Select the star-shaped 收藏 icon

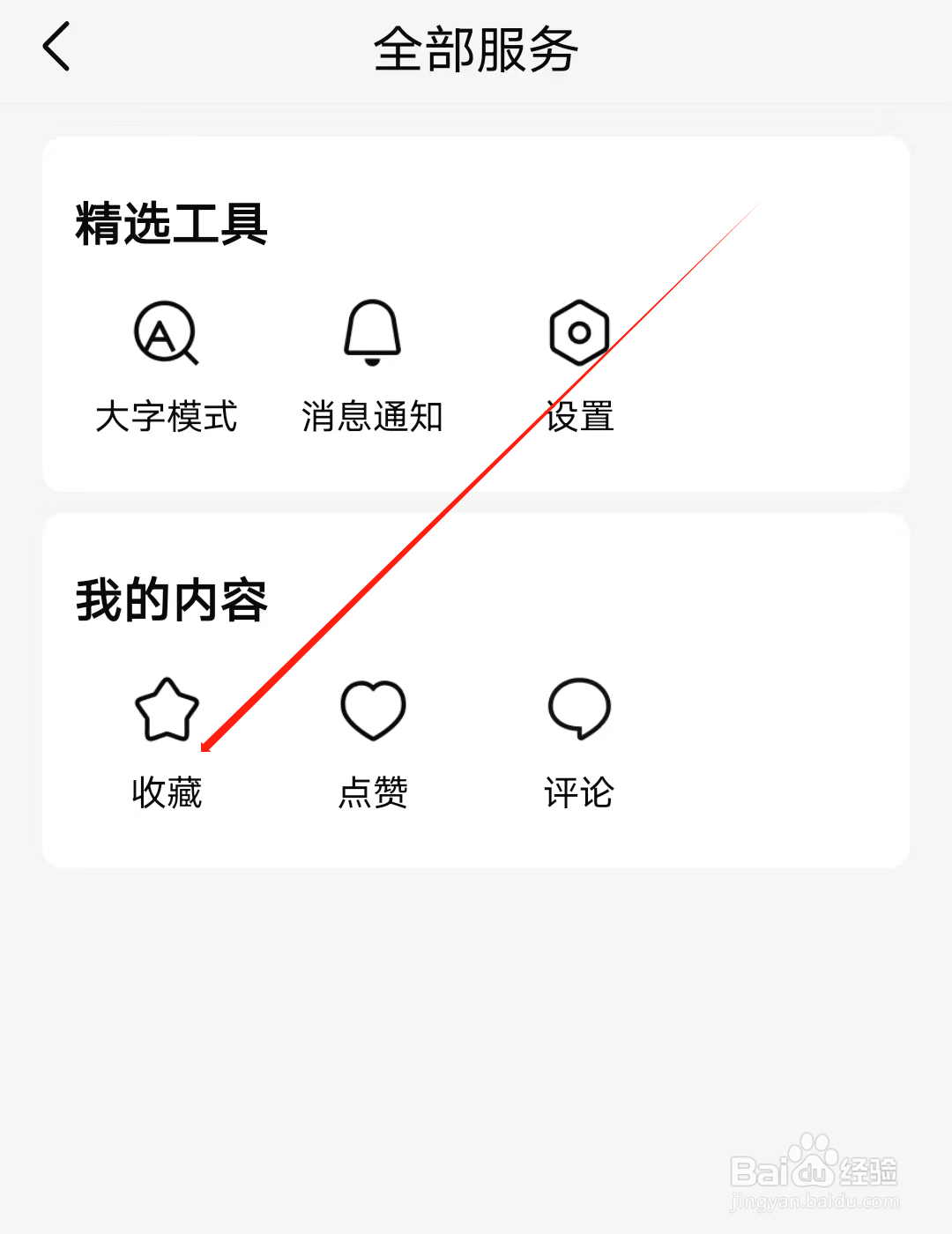coord(166,711)
